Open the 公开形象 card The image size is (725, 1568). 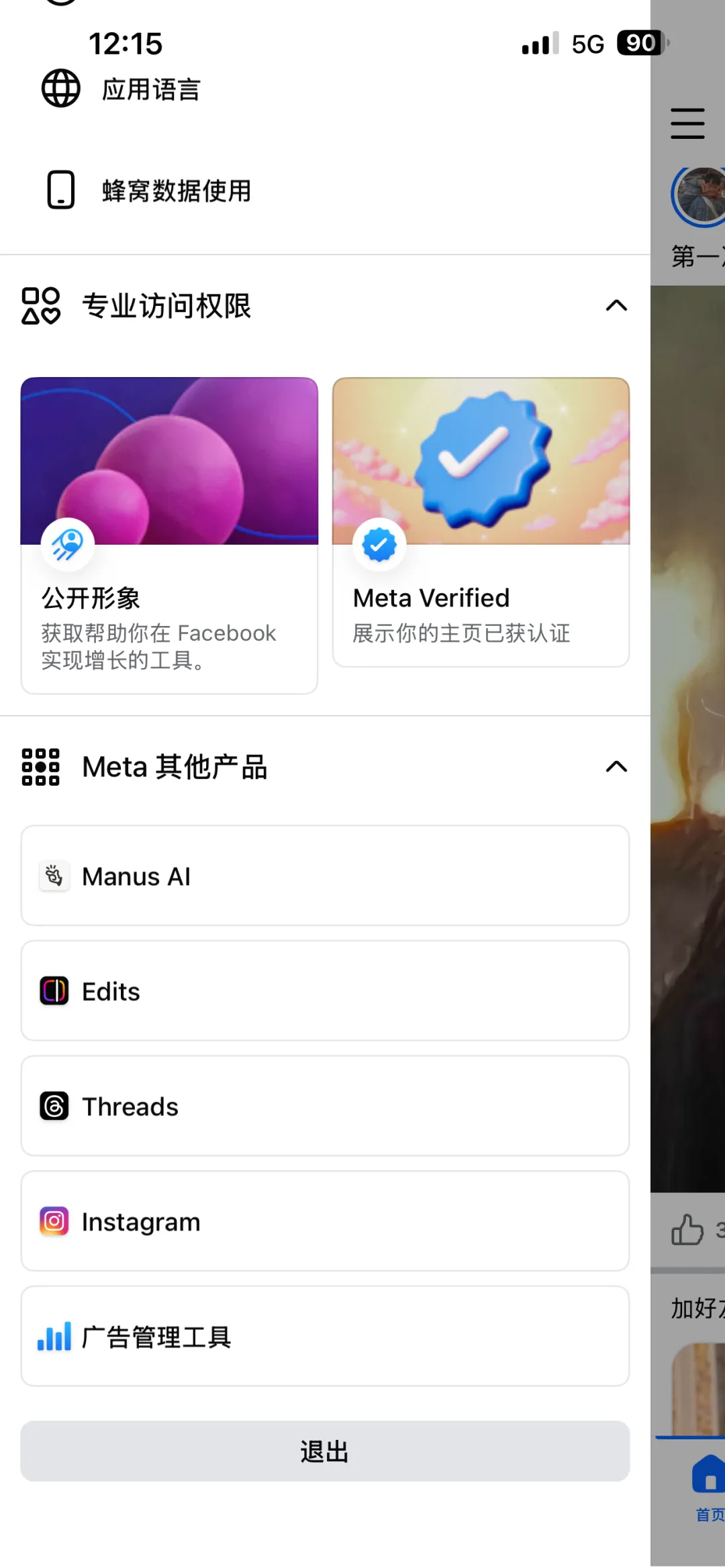pos(169,535)
